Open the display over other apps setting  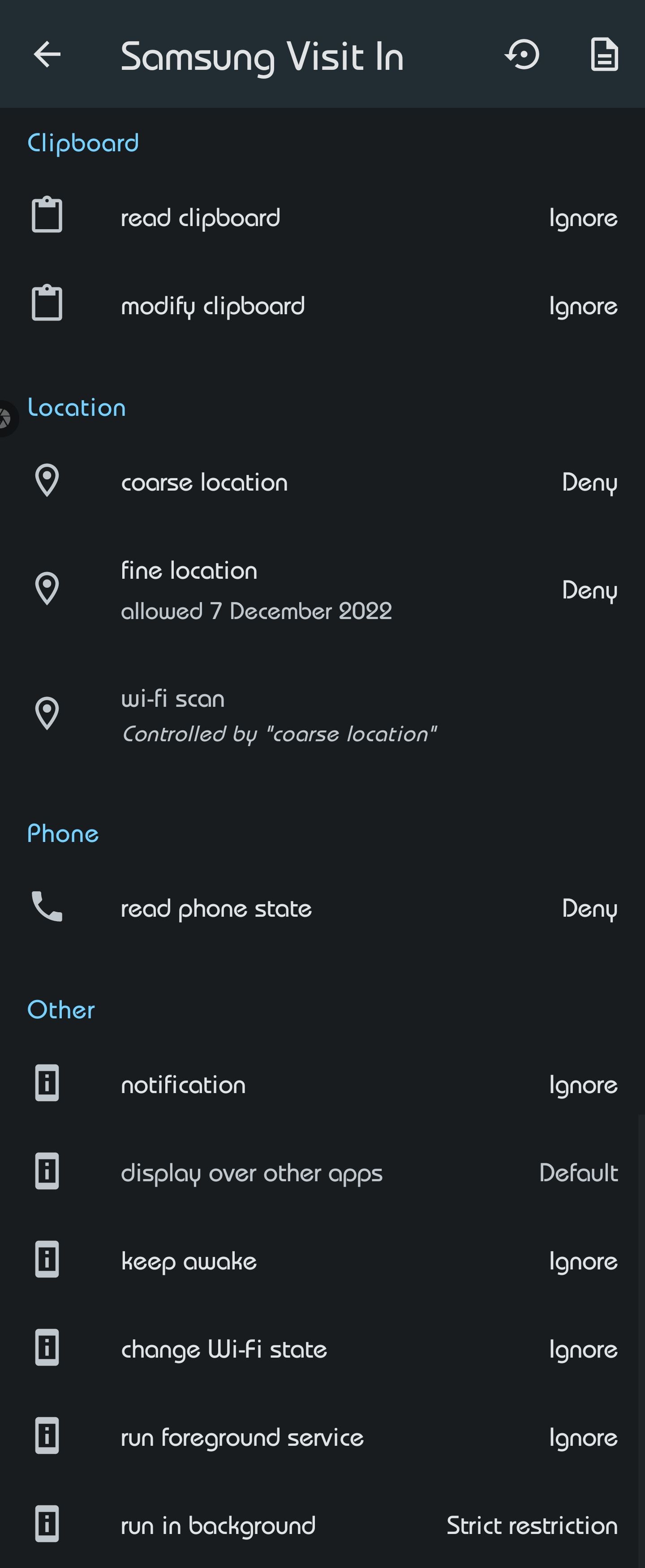click(x=322, y=1173)
